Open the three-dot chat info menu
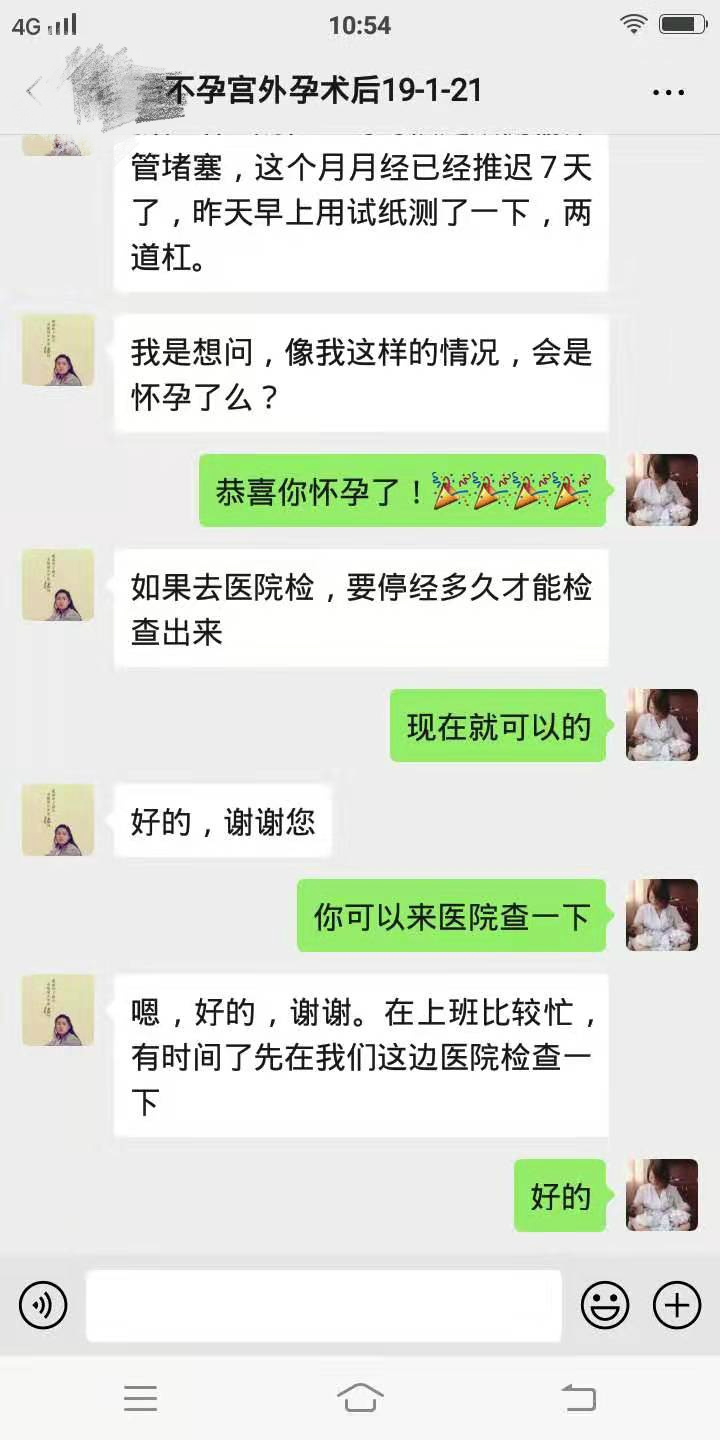The height and width of the screenshot is (1440, 720). (668, 93)
